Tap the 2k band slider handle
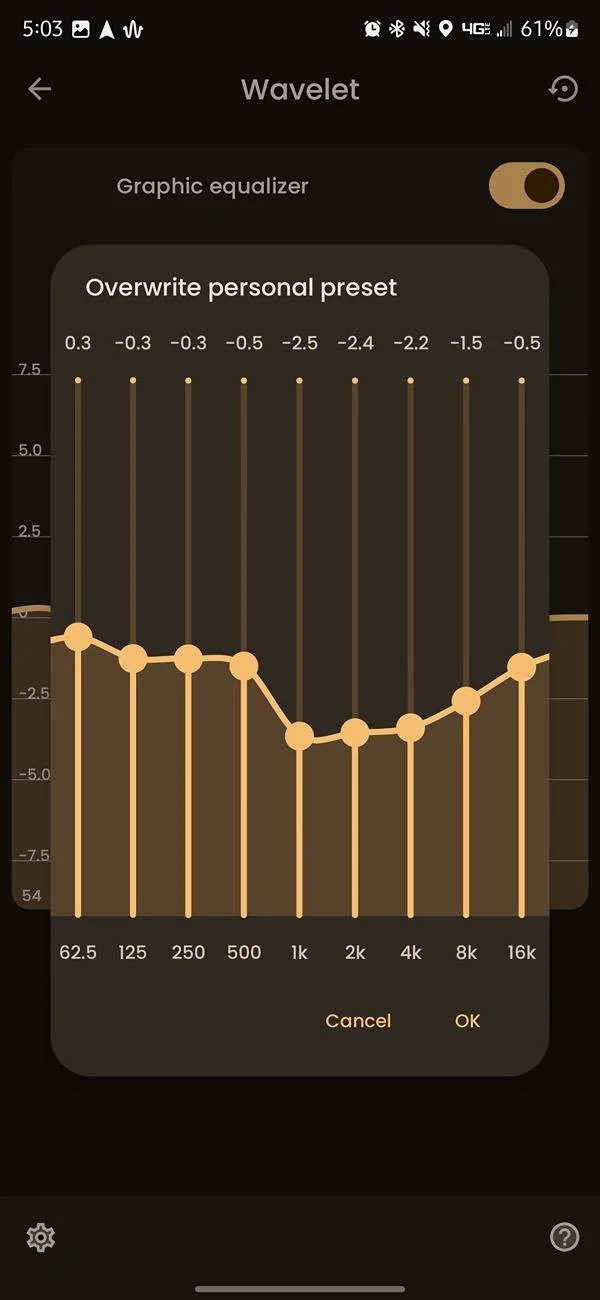This screenshot has width=600, height=1300. coord(355,733)
